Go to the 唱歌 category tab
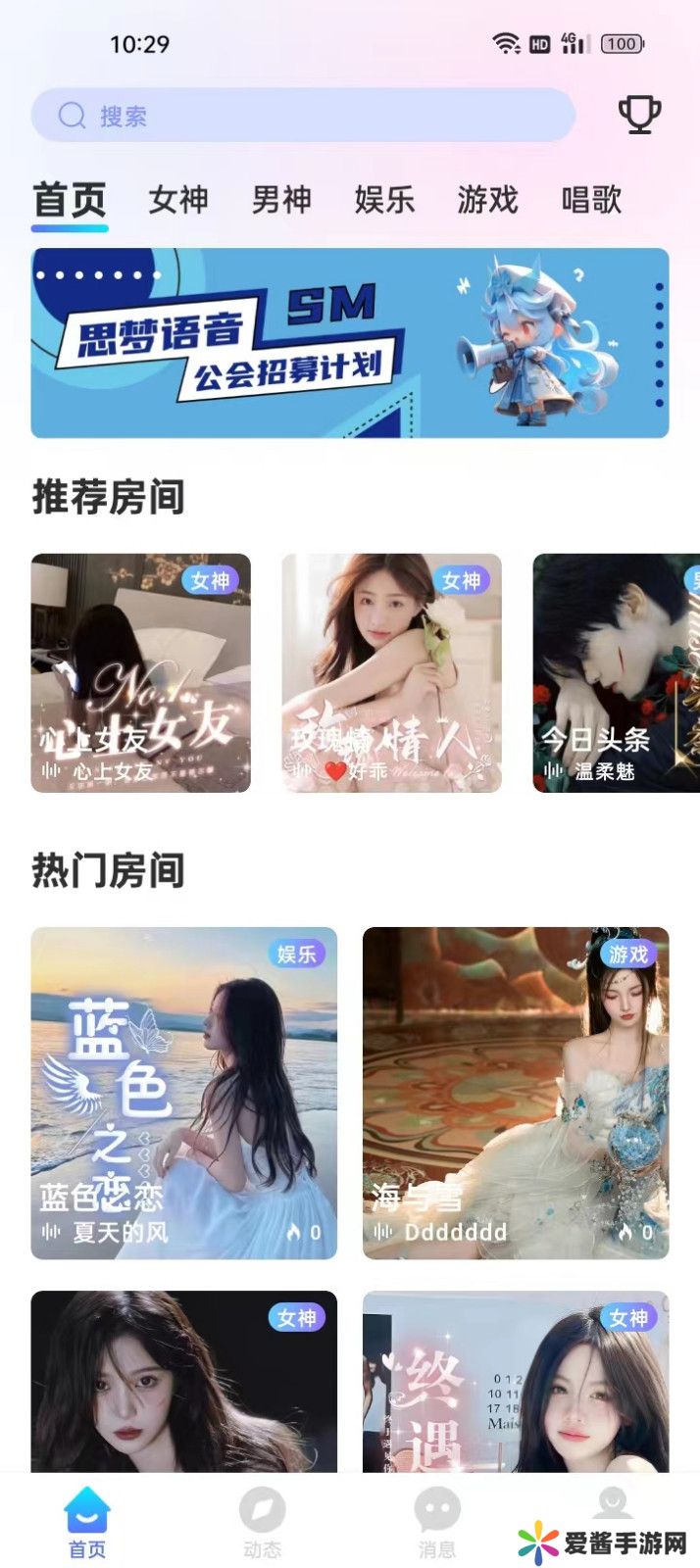Viewport: 700px width, 1568px height. (591, 200)
